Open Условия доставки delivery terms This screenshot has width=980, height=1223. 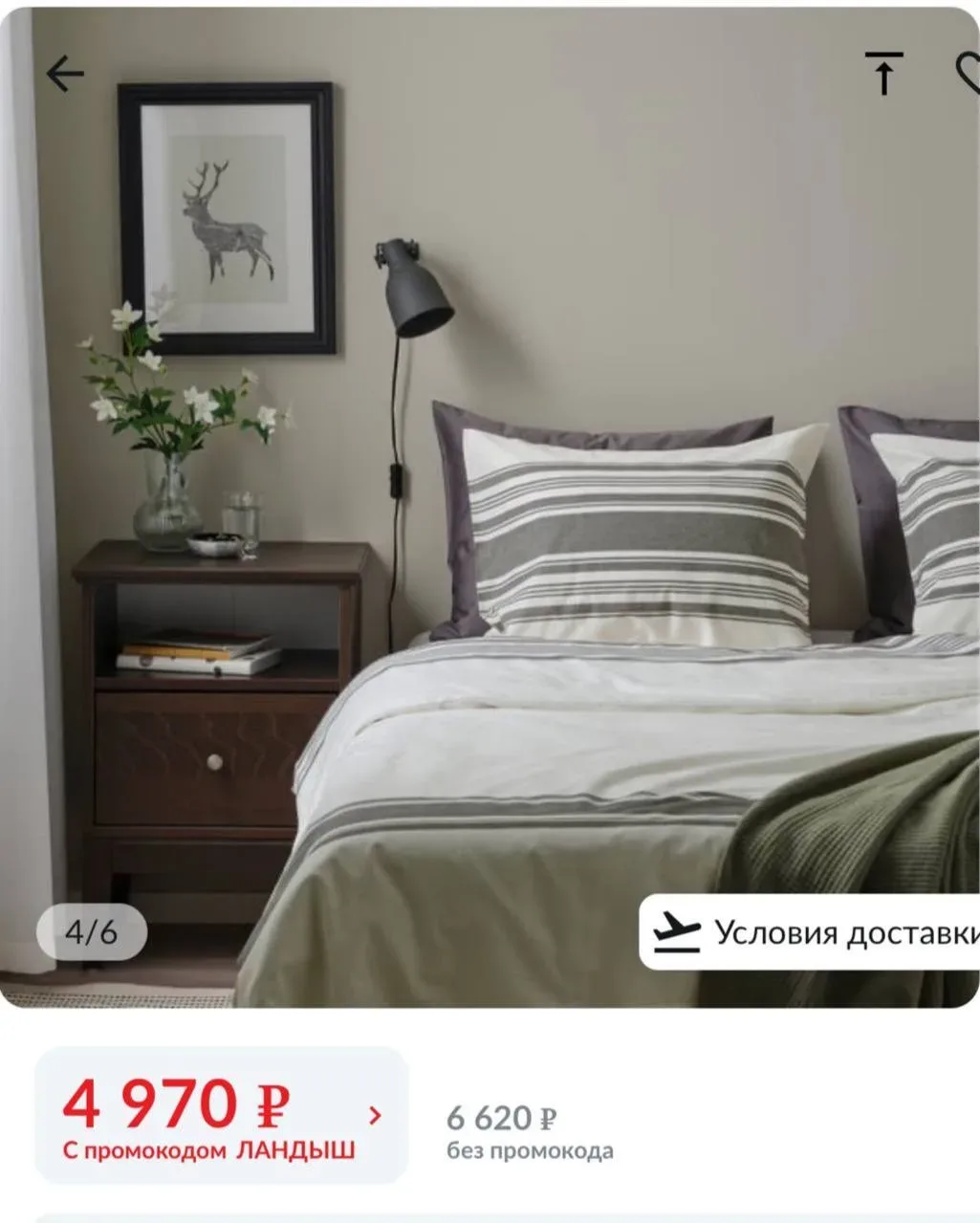[811, 932]
